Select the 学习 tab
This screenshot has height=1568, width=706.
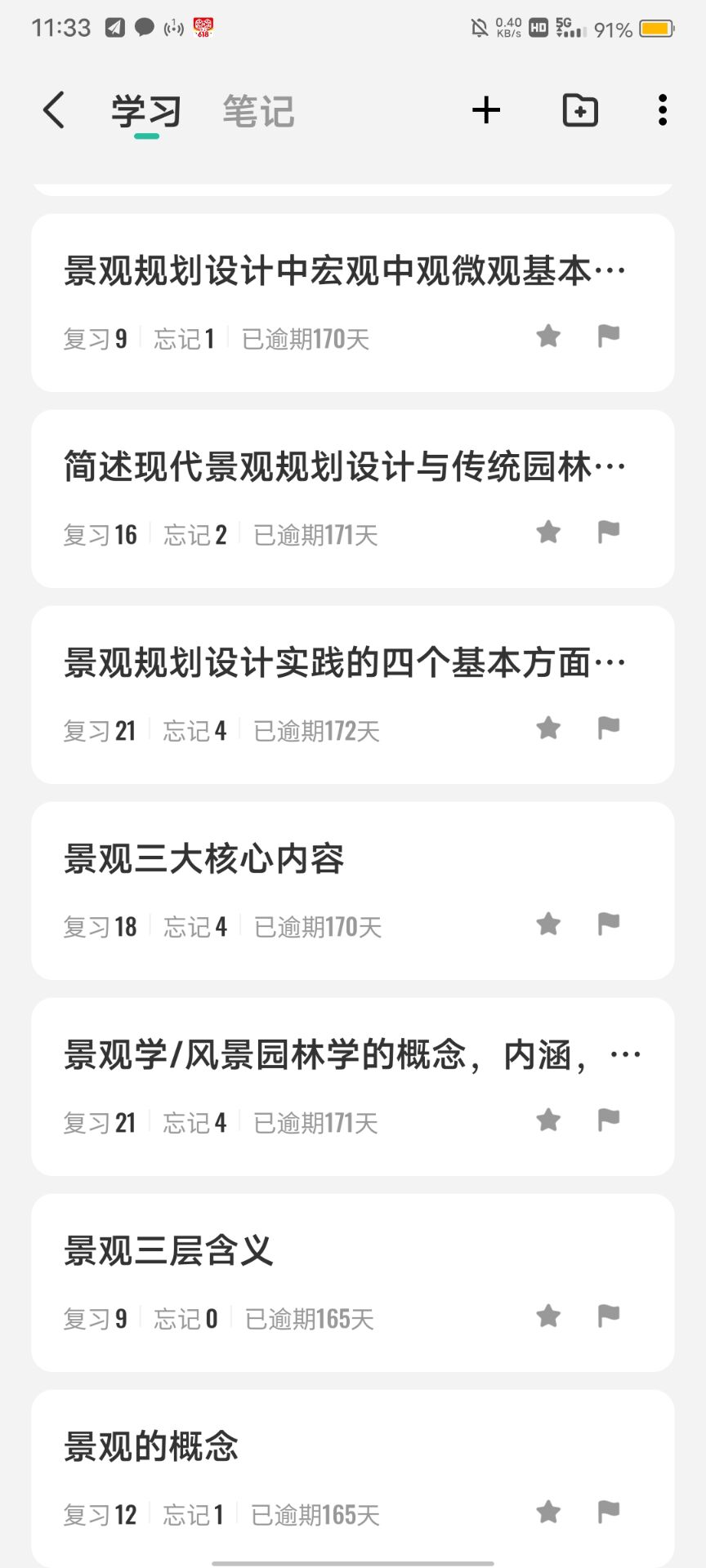146,112
